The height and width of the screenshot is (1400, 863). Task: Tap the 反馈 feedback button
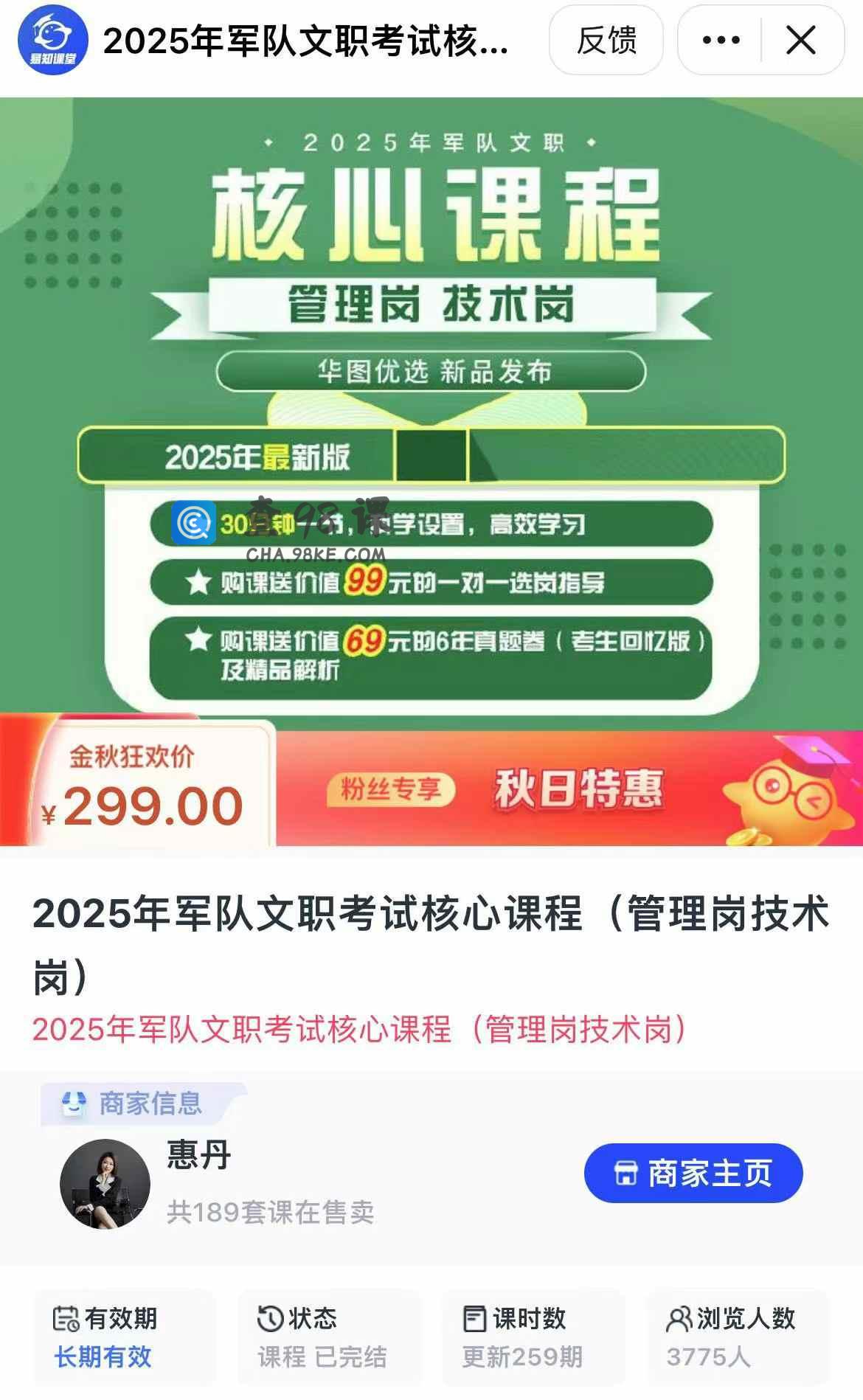coord(606,41)
